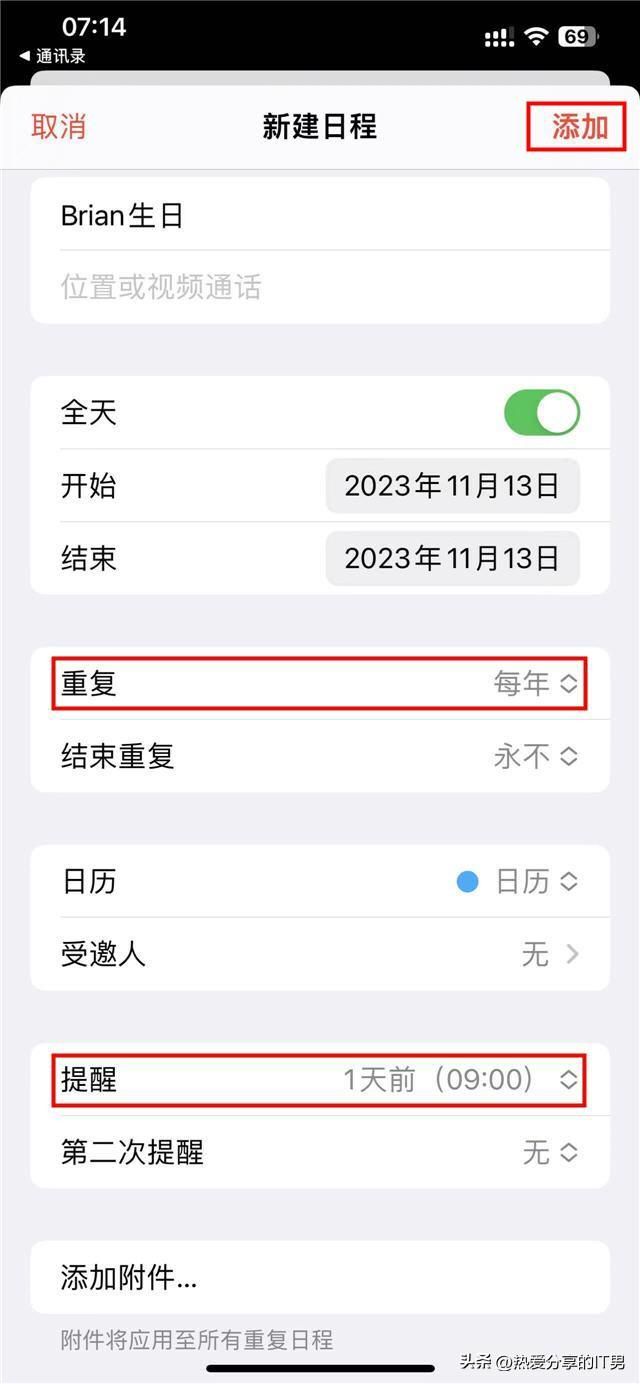Tap 添加 to save the event
The image size is (640, 1384).
(580, 127)
